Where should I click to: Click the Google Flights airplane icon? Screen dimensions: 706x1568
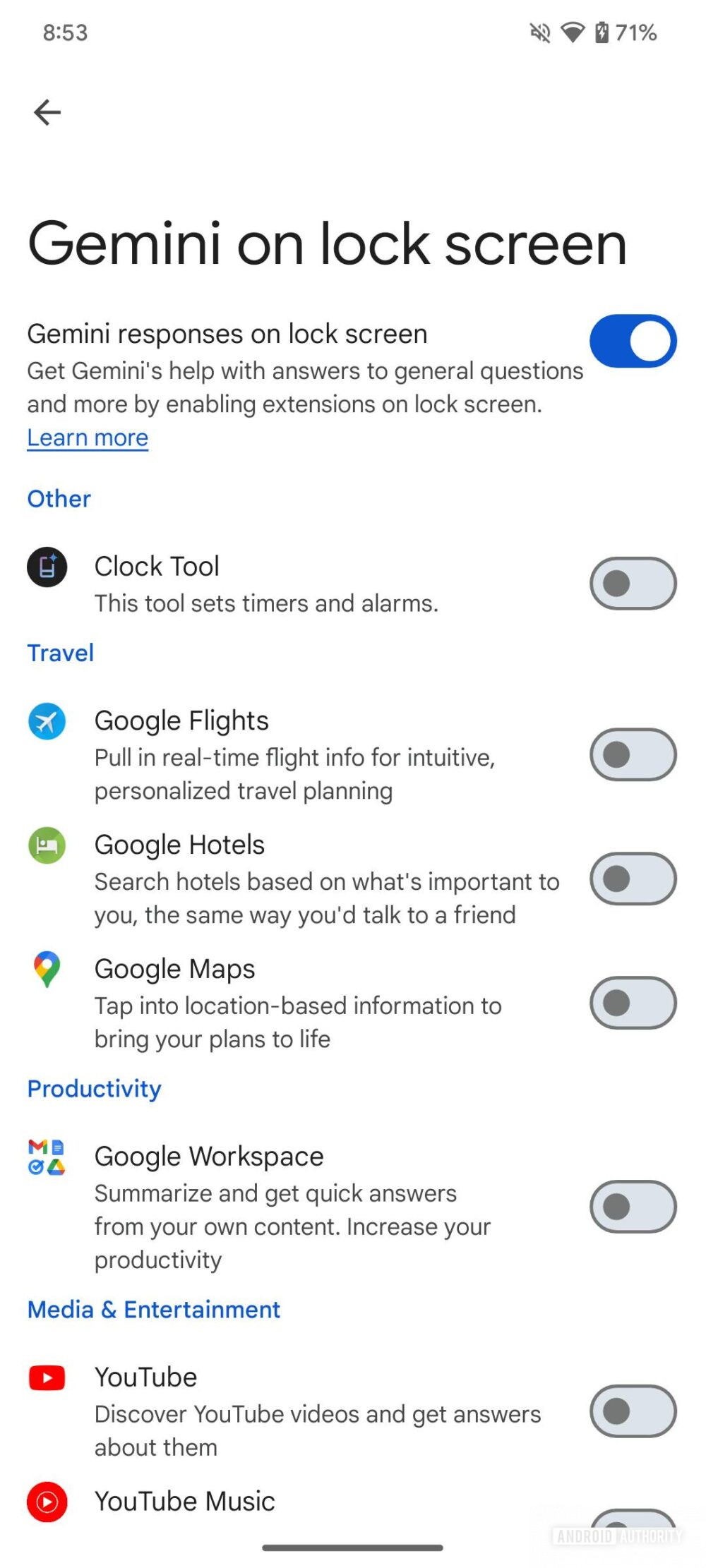point(47,721)
